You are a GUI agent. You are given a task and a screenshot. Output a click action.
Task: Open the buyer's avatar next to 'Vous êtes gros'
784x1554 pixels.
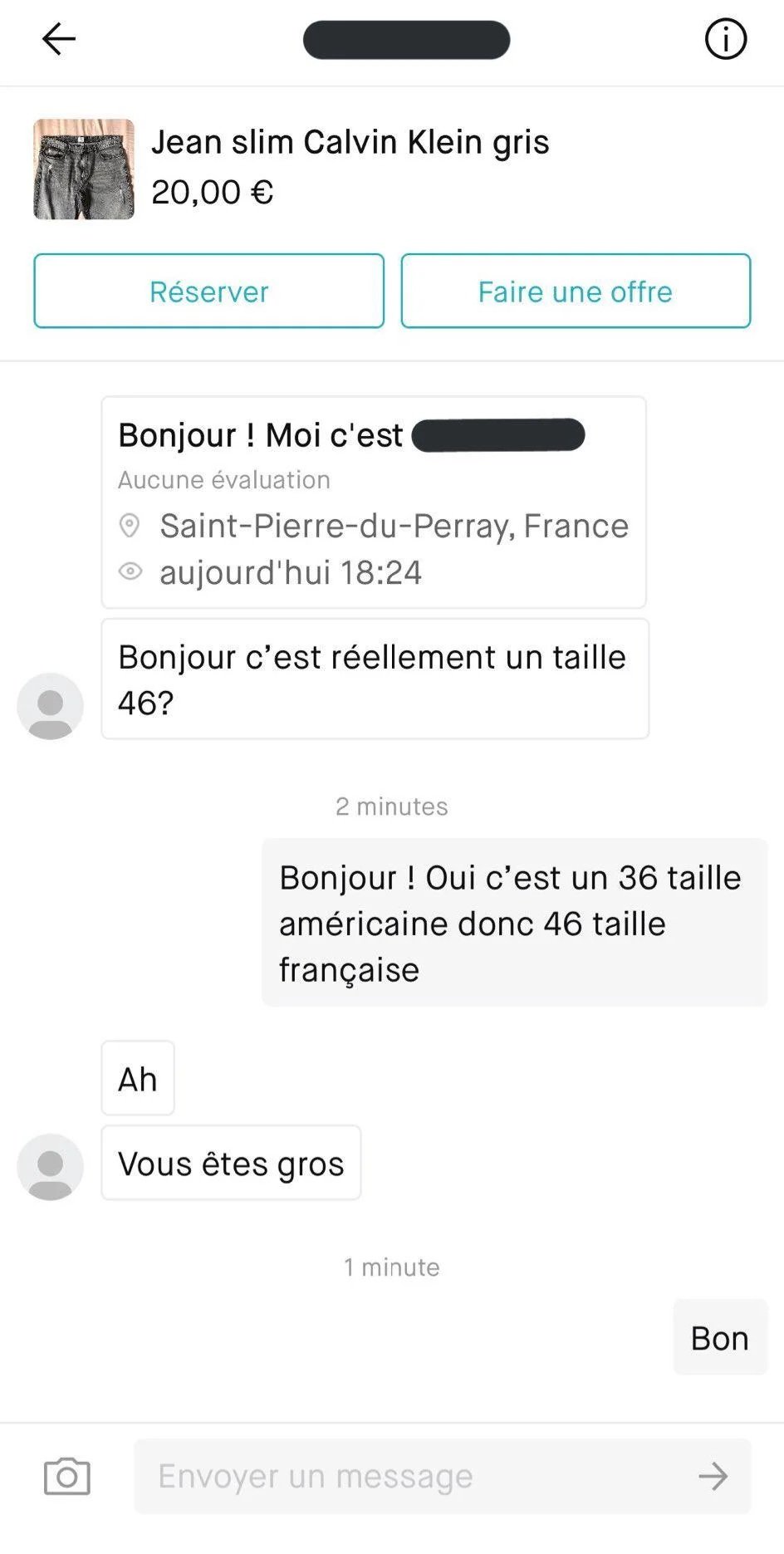49,1166
